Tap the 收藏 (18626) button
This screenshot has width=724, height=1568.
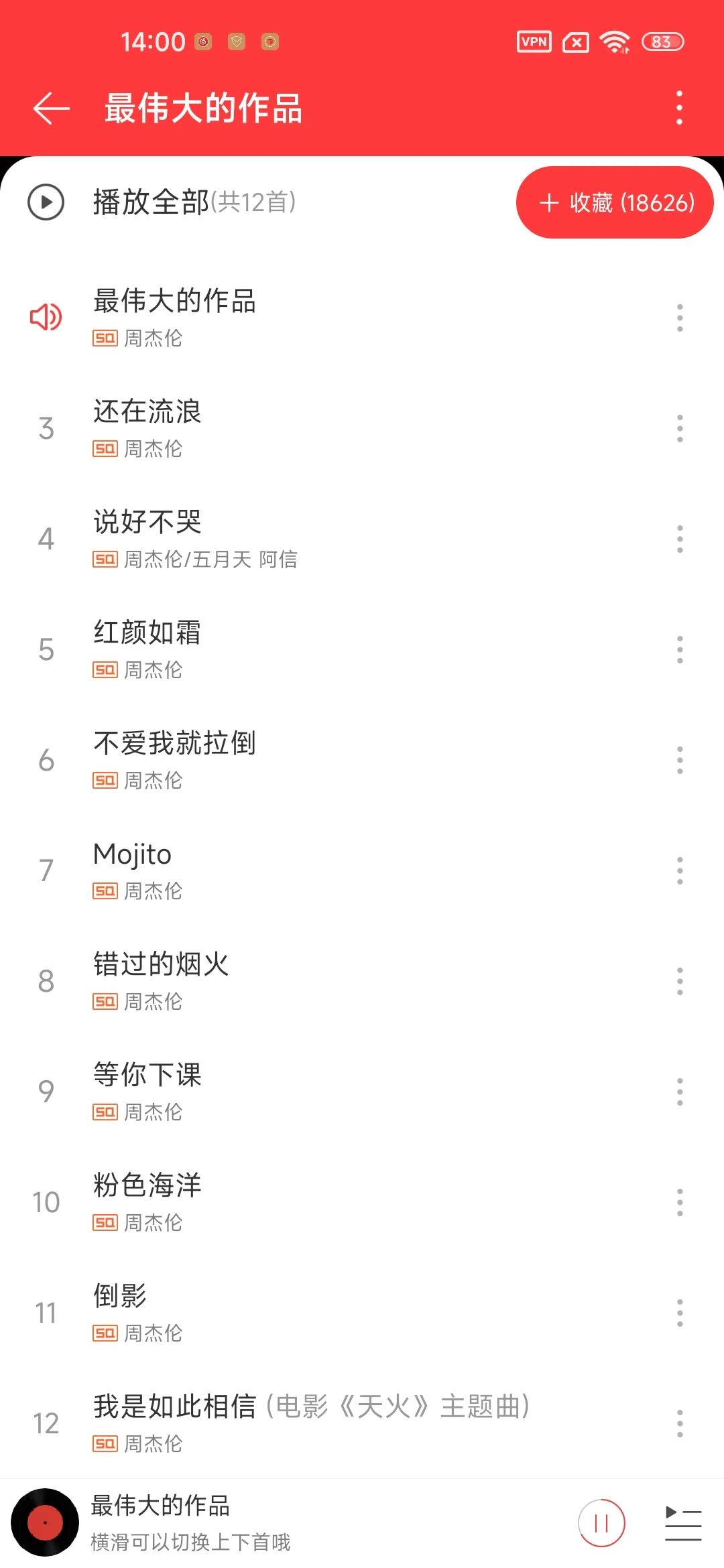click(x=614, y=202)
